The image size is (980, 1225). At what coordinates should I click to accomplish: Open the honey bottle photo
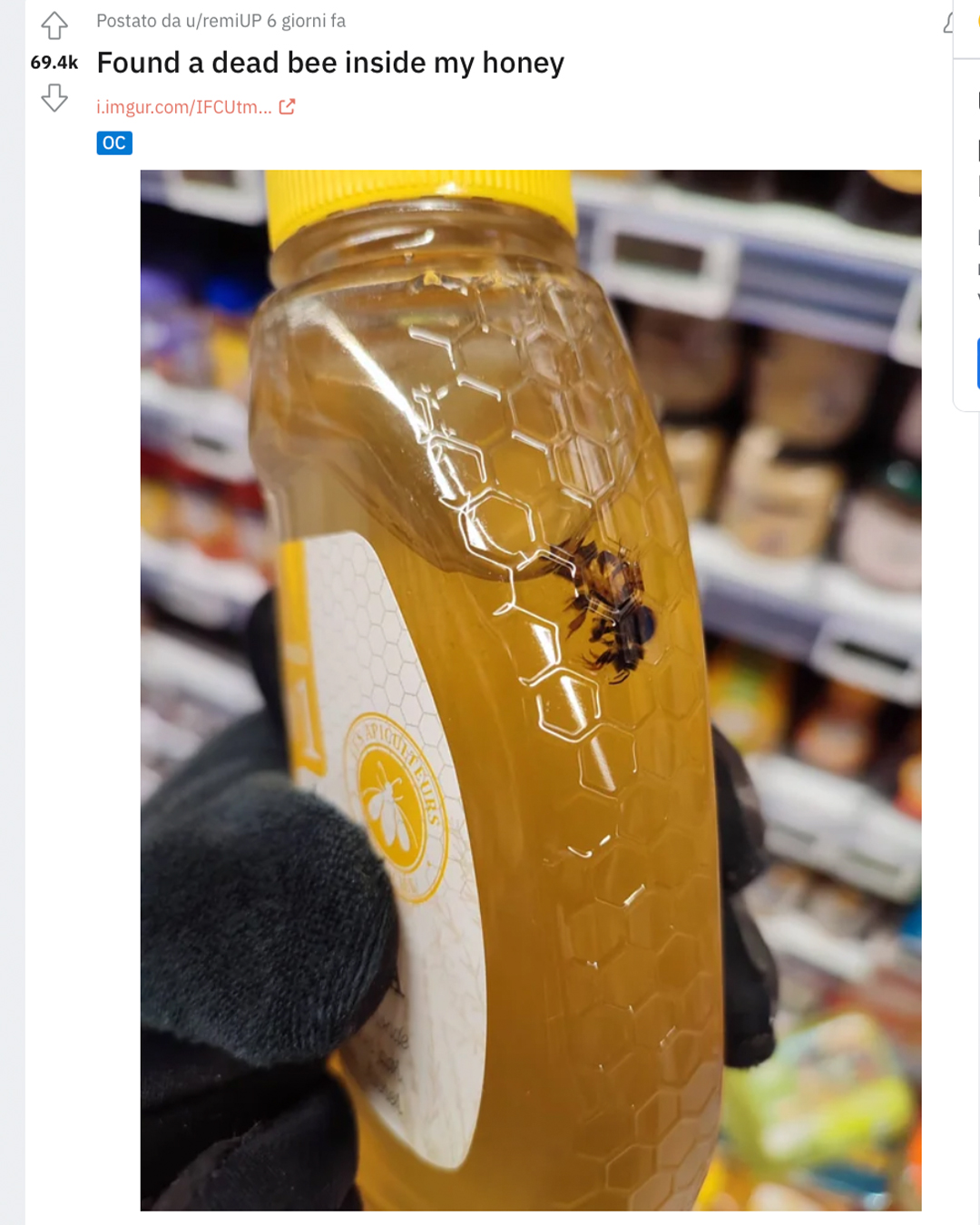(x=531, y=690)
